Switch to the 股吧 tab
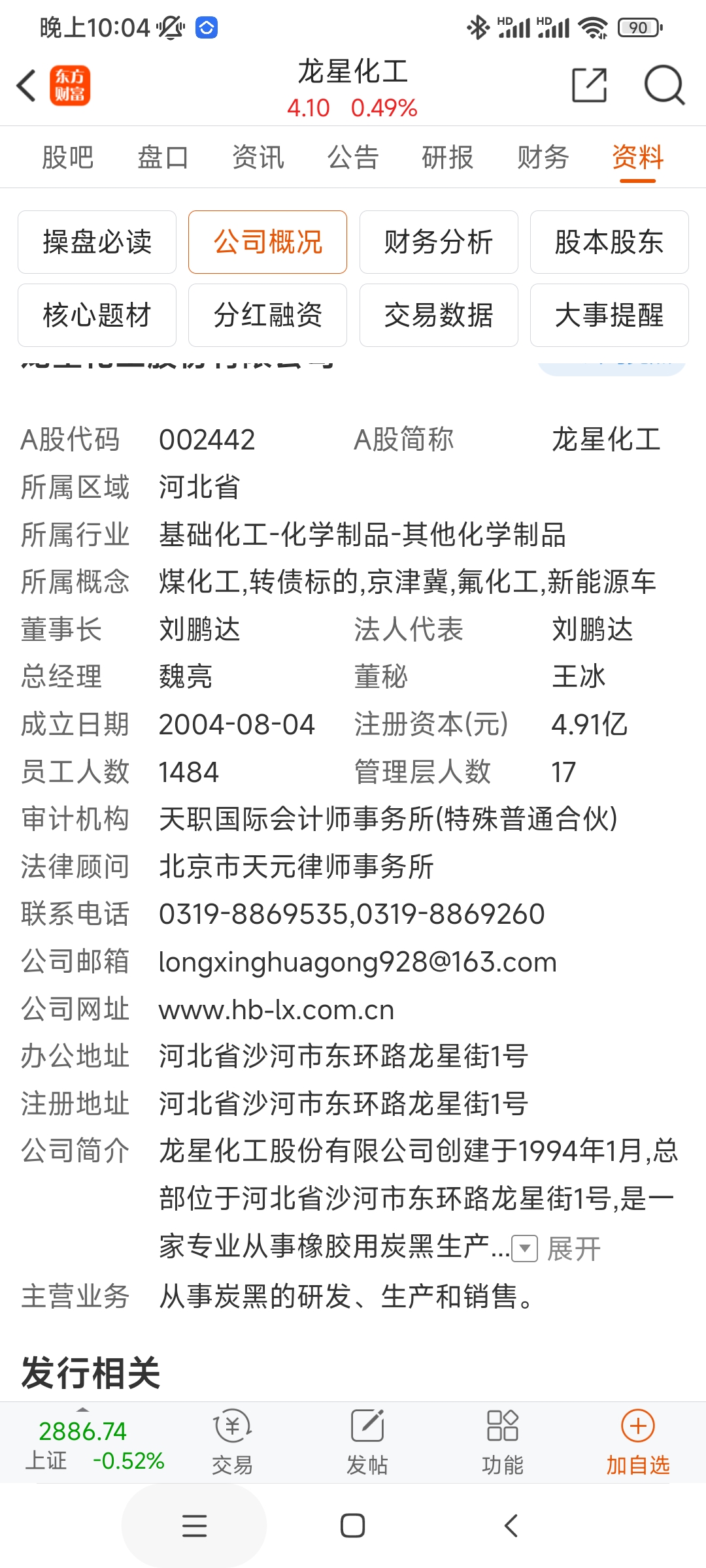This screenshot has height=1568, width=706. 67,157
